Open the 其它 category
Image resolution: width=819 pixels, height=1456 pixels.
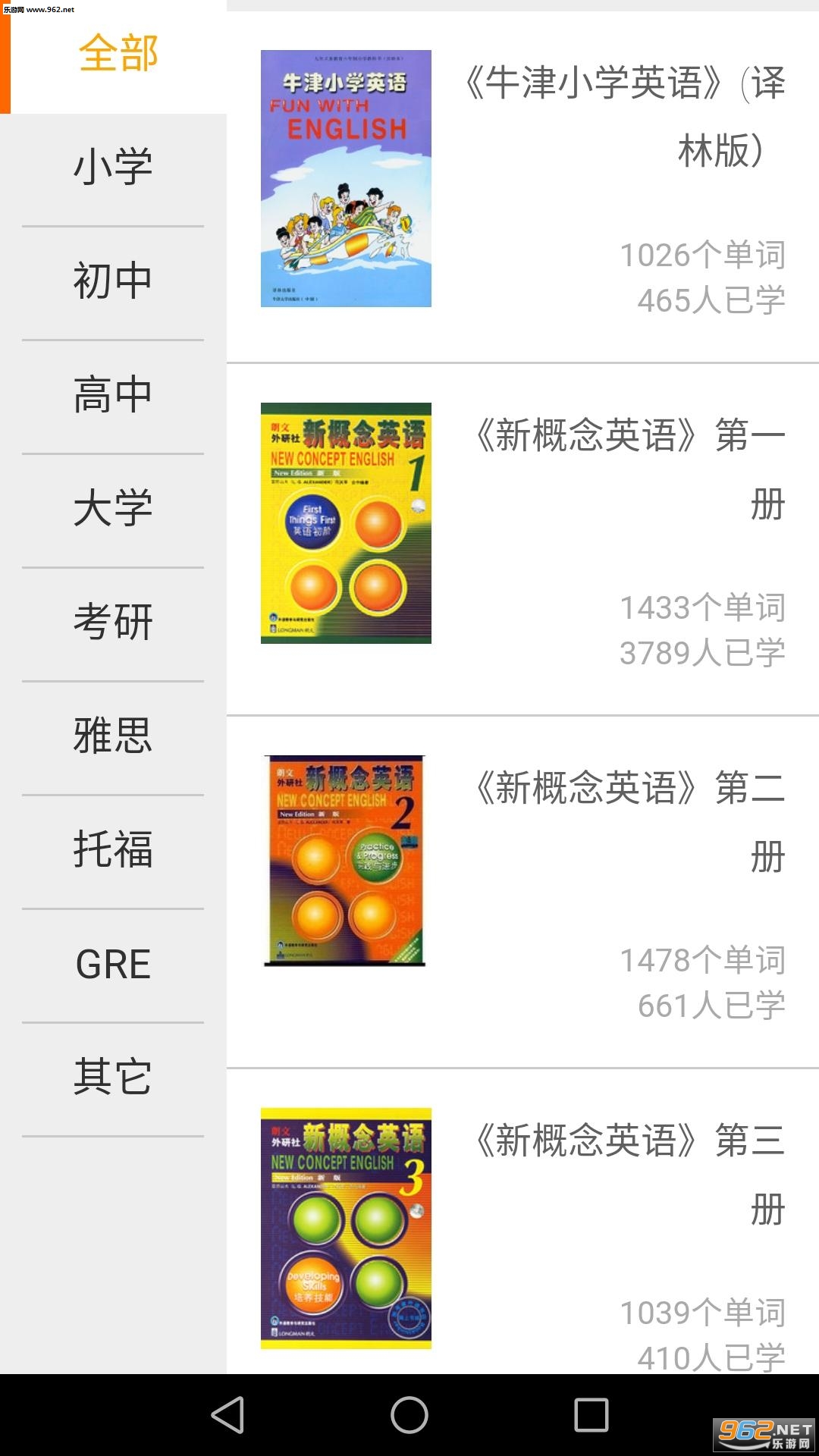click(x=114, y=1080)
